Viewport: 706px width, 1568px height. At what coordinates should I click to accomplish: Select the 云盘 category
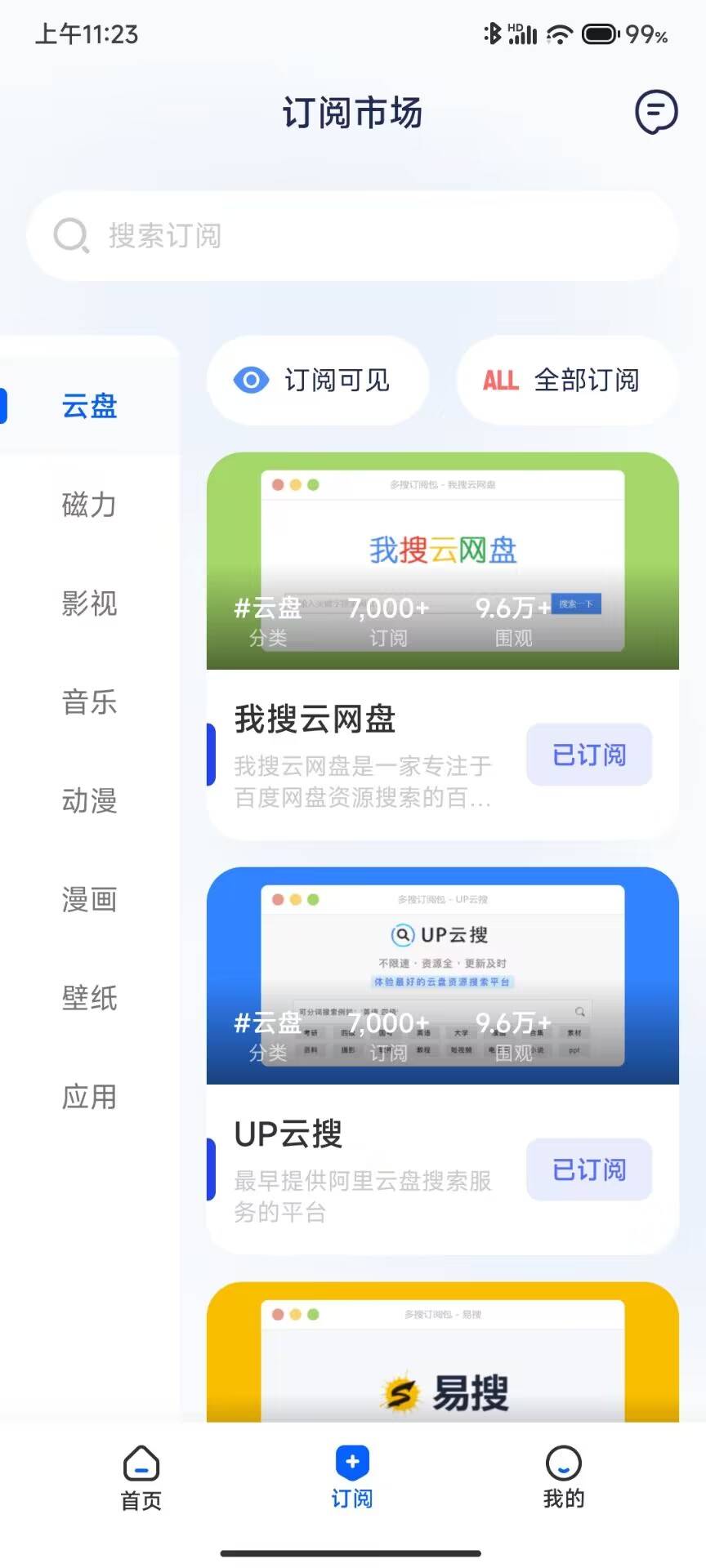(x=90, y=406)
